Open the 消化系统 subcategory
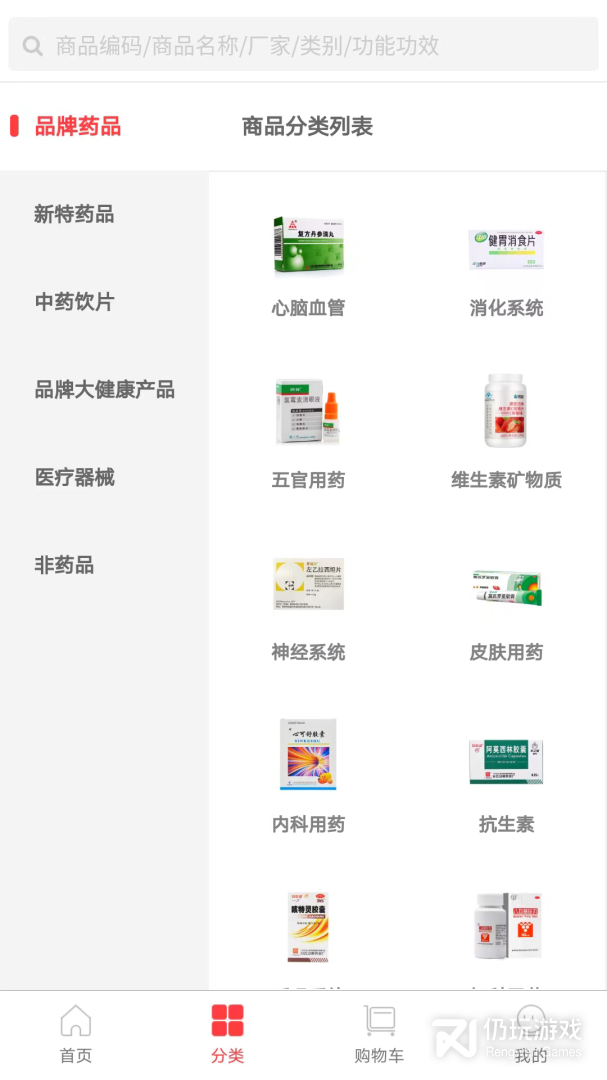Screen dimensions: 607x1080 [x=506, y=265]
